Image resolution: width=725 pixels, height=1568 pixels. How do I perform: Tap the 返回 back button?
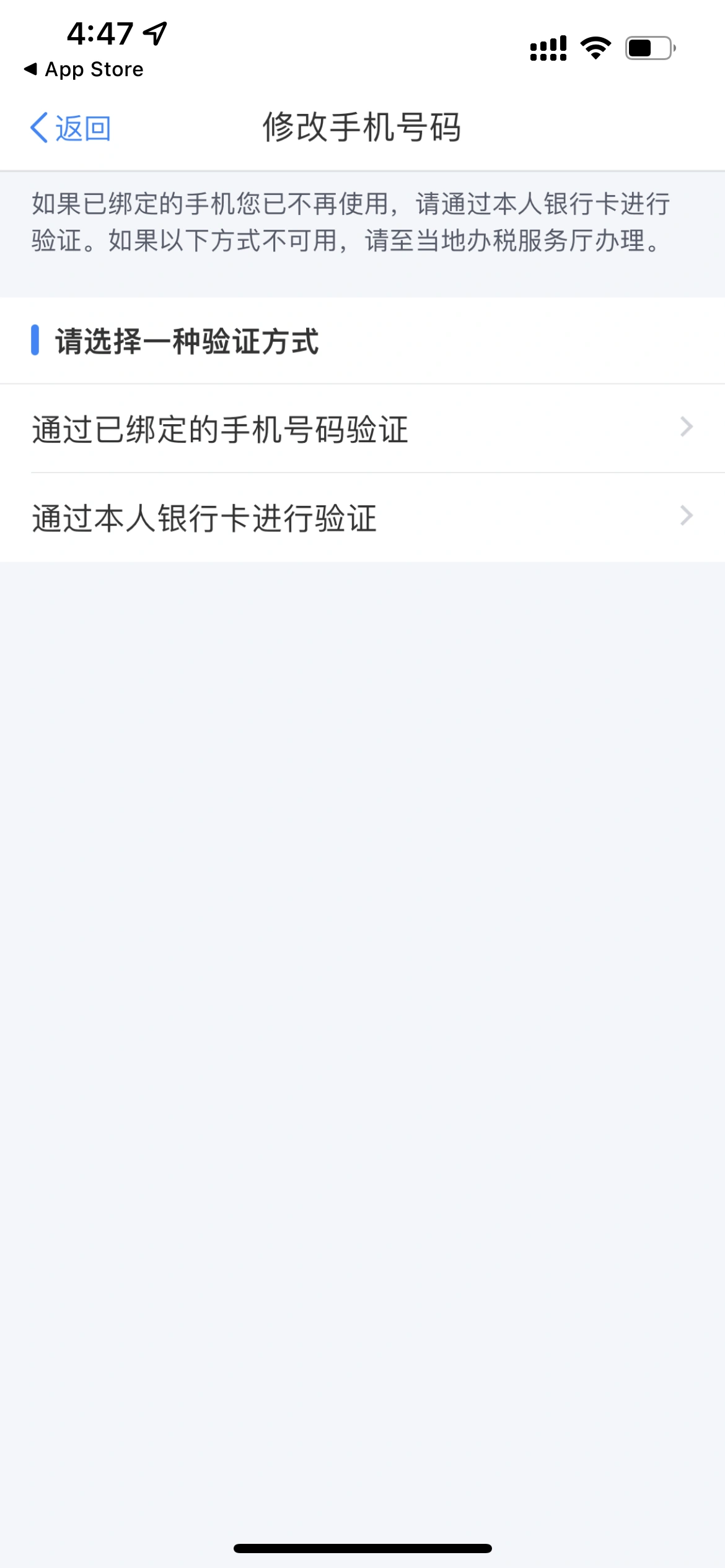pos(71,128)
